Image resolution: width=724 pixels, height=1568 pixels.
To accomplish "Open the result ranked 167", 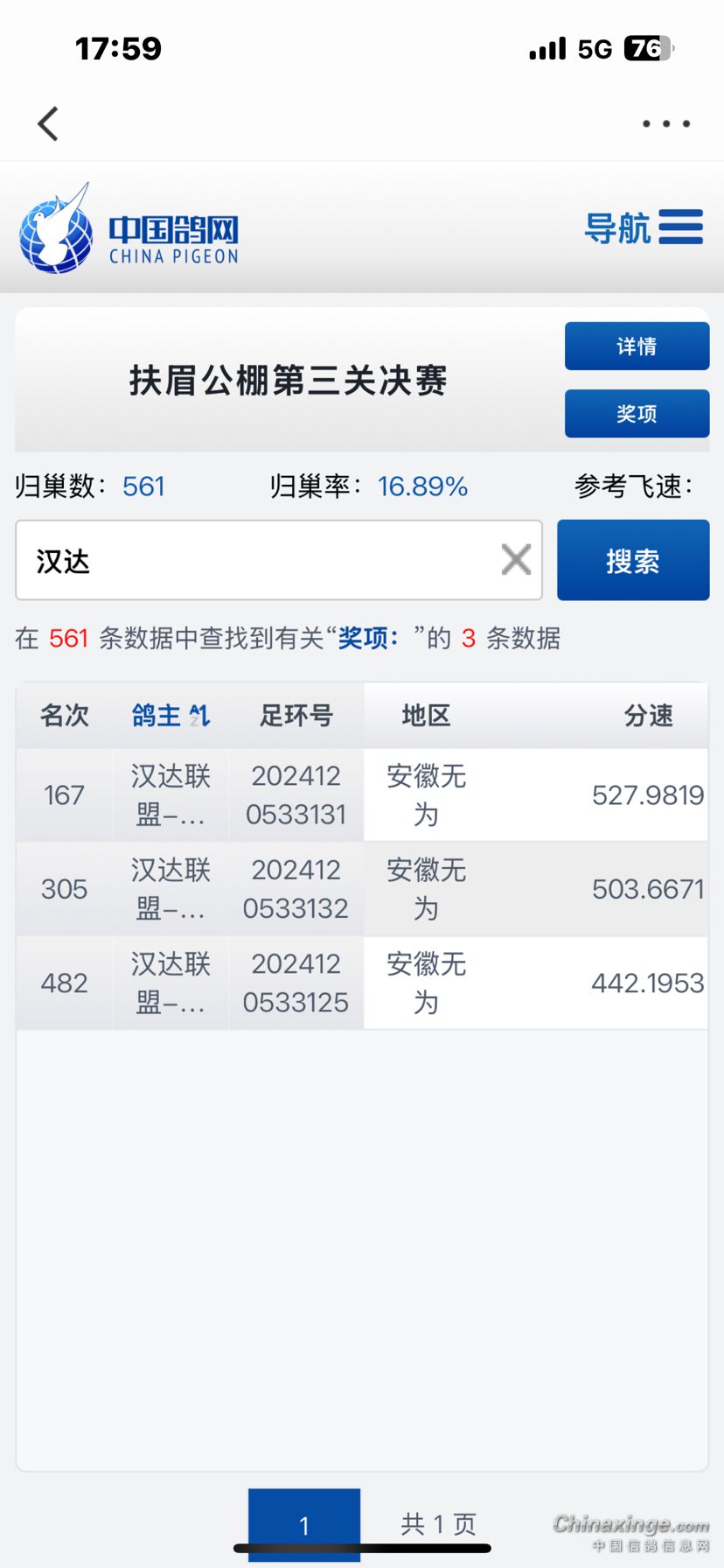I will (65, 795).
